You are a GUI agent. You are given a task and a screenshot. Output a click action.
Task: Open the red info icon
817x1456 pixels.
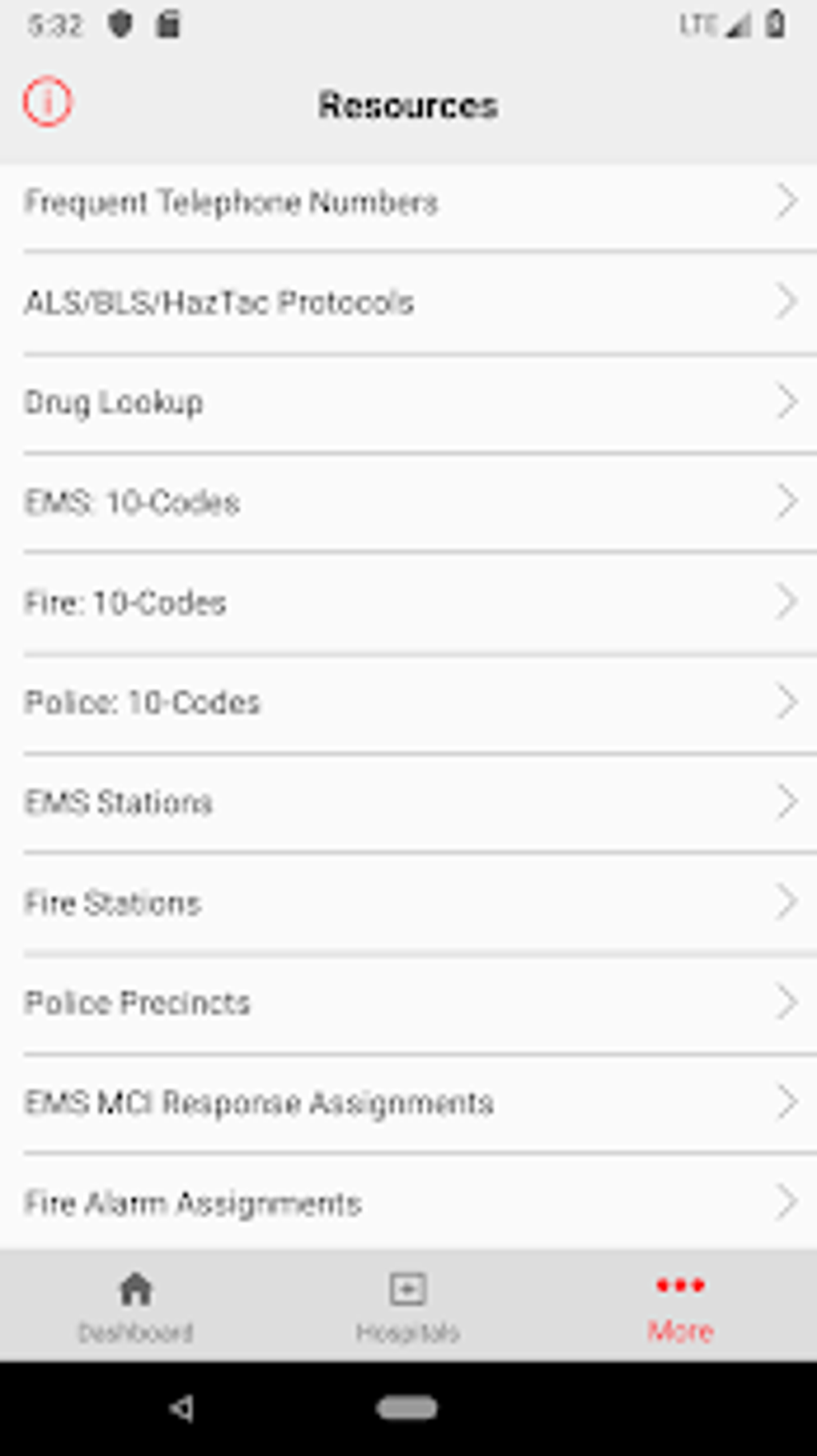(47, 102)
